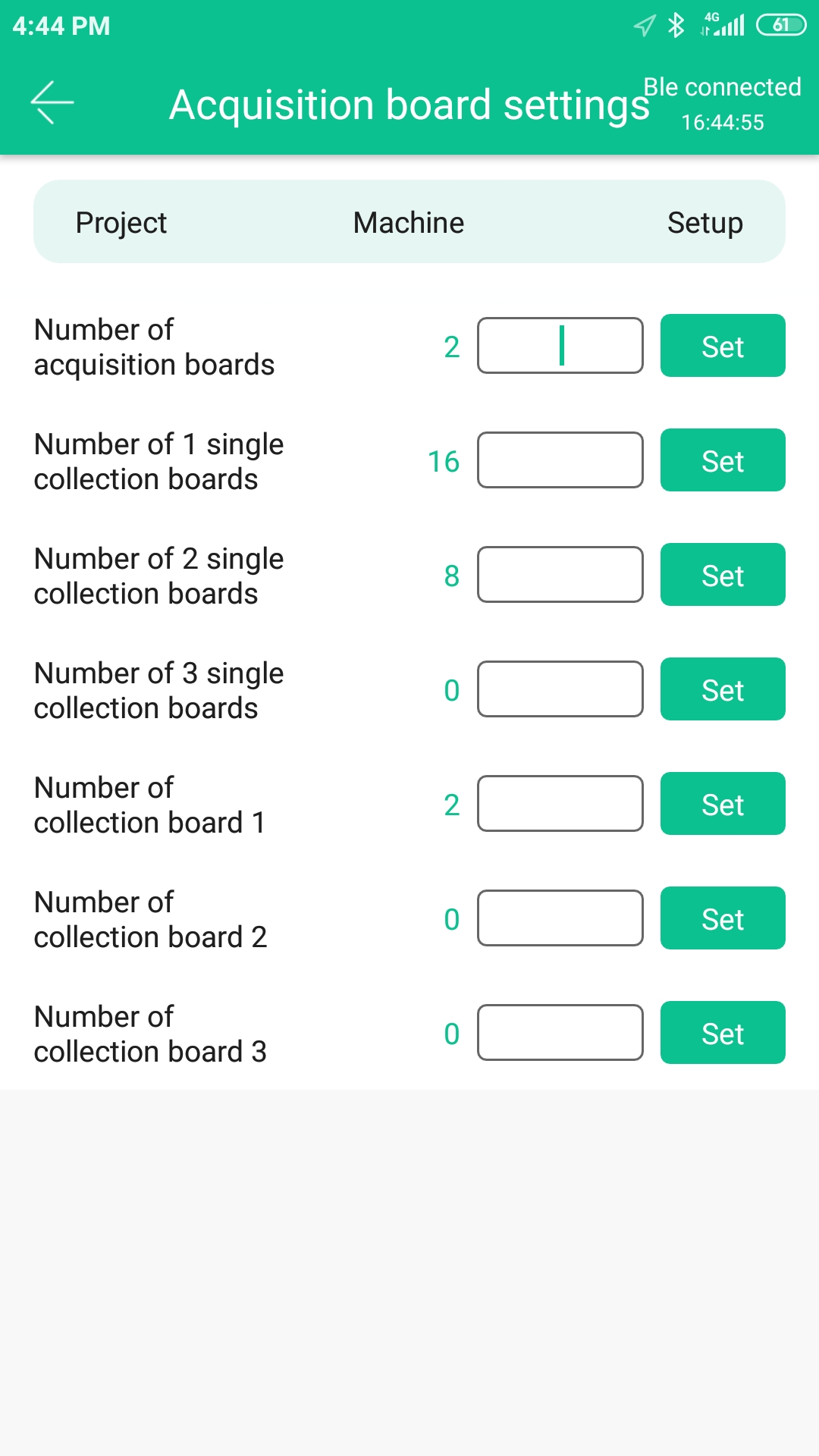Tap the 3 single collection boards field

point(560,689)
